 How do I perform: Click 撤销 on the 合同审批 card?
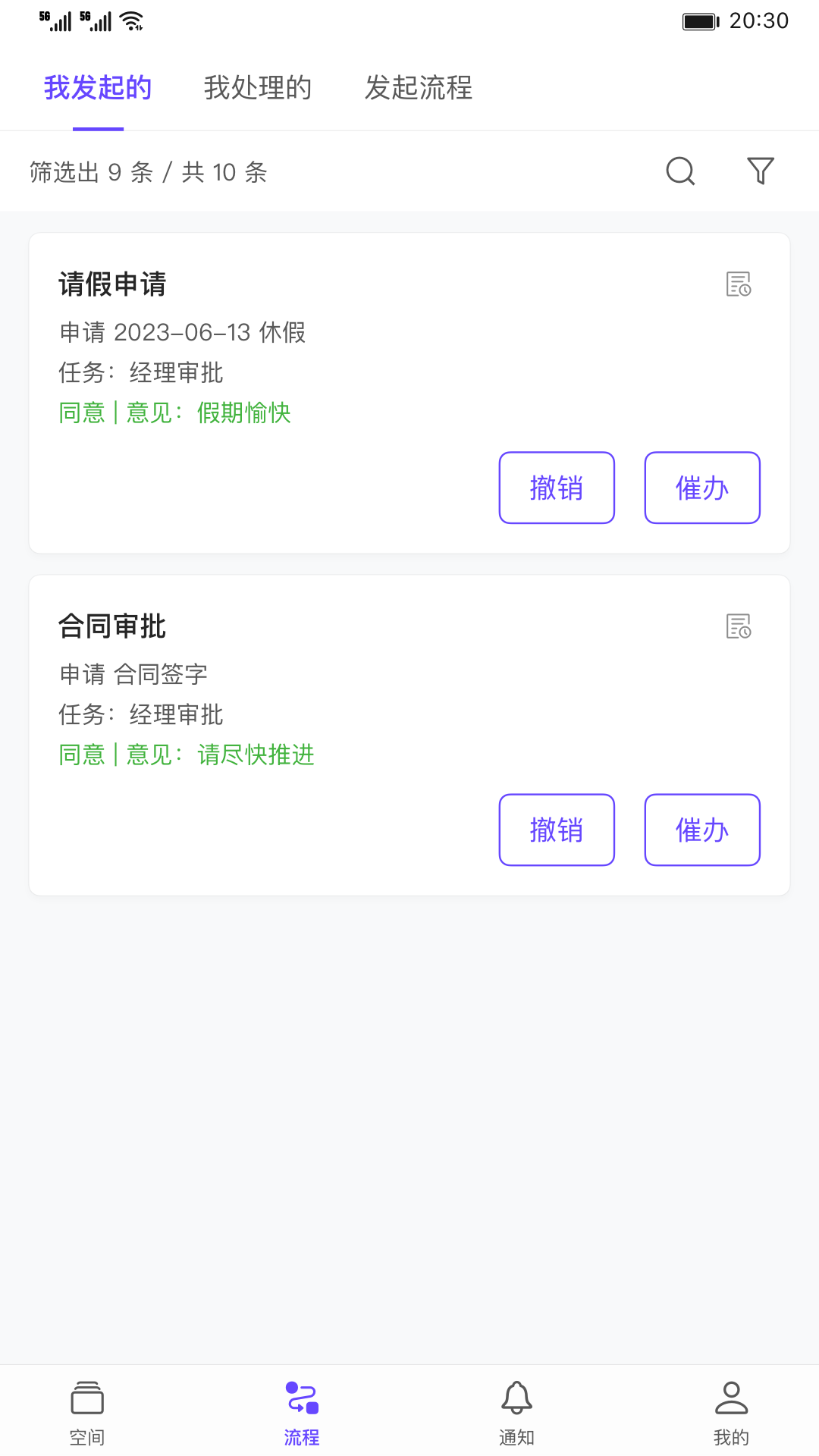[556, 830]
